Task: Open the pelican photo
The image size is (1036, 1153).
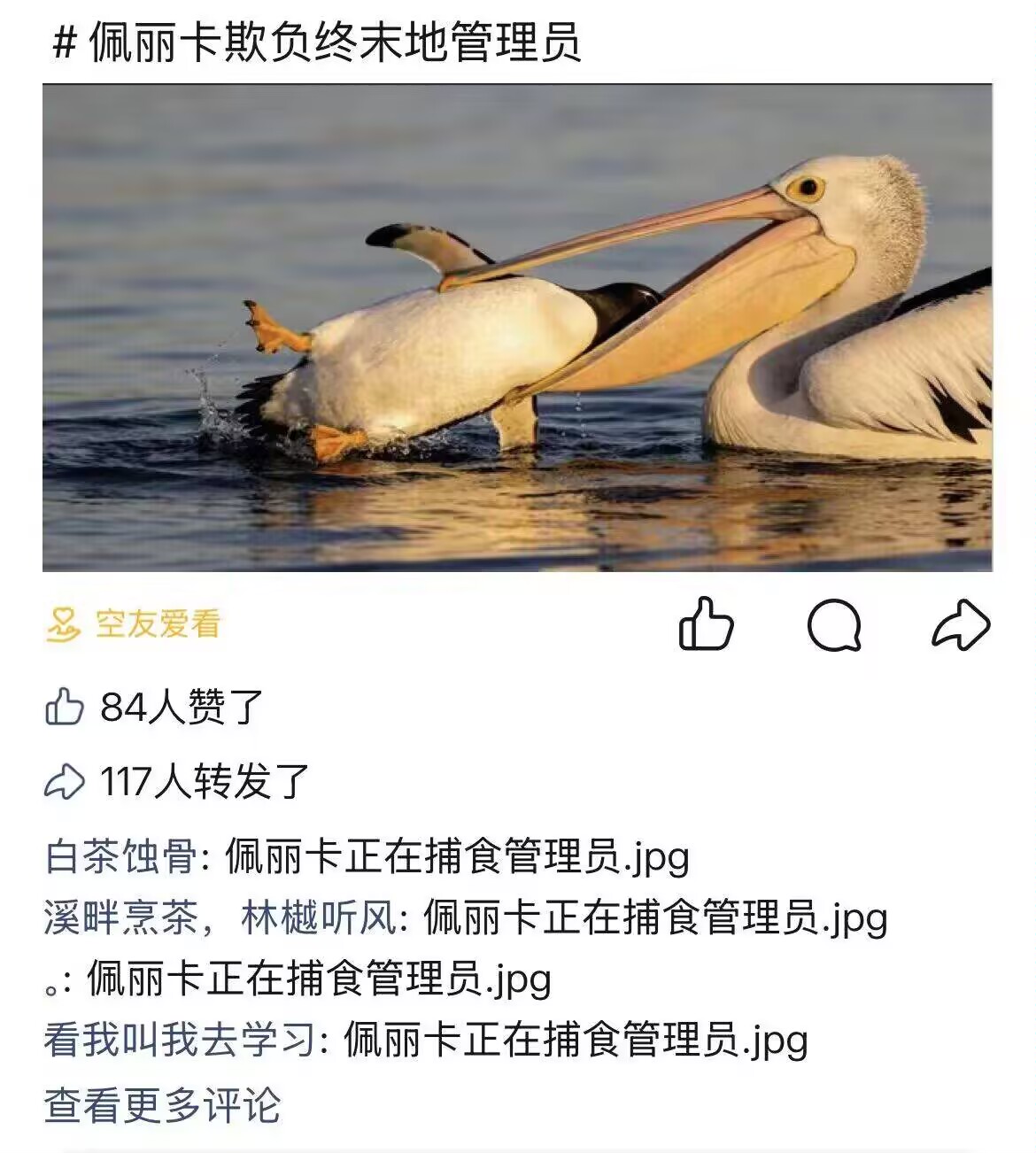Action: point(517,328)
